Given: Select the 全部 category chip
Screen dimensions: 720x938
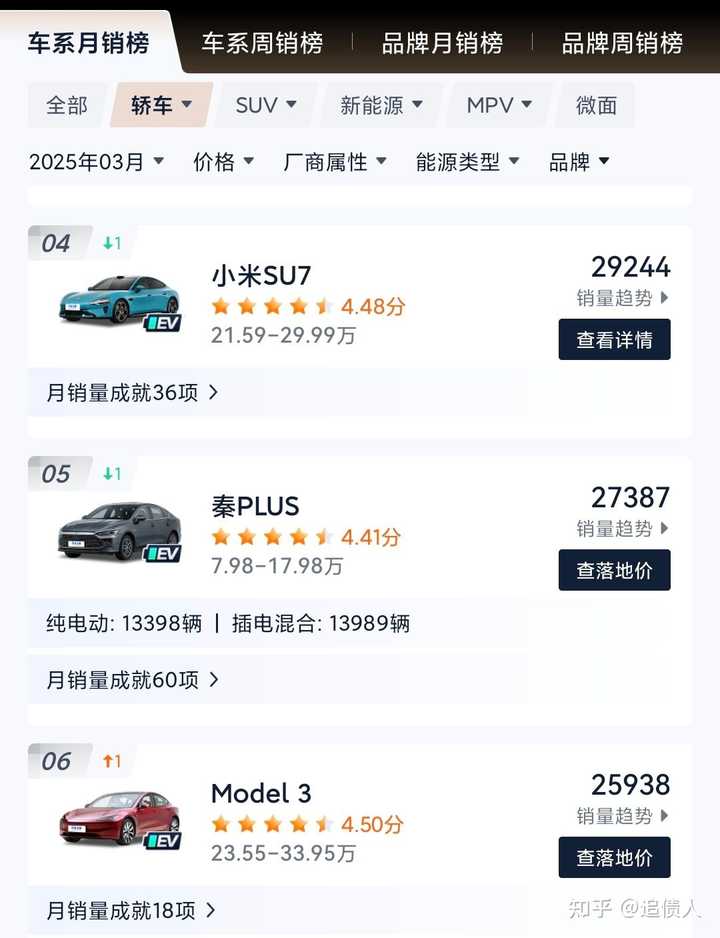Looking at the screenshot, I should click(67, 105).
